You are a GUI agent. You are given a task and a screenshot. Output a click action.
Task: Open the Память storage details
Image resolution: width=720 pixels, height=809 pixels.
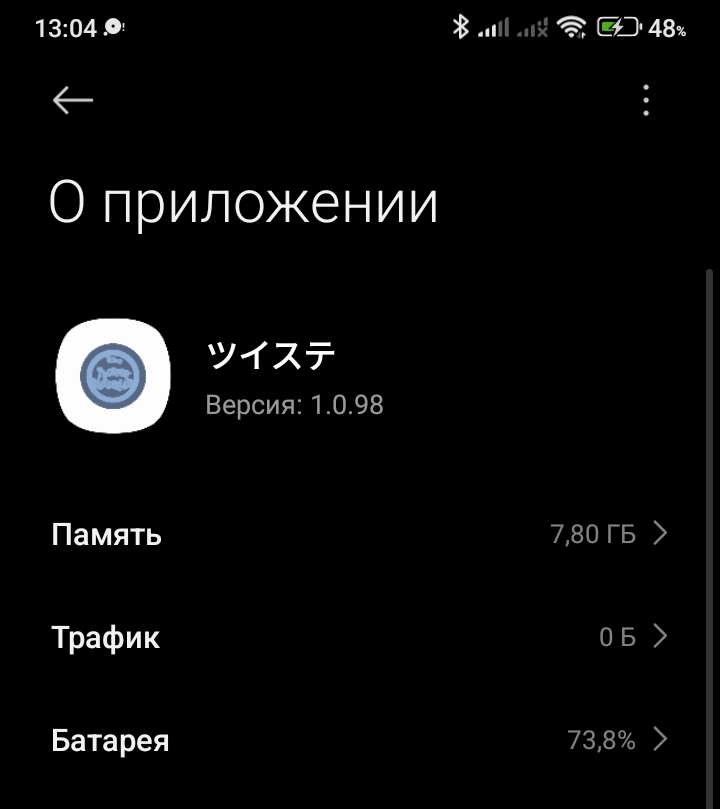click(360, 535)
